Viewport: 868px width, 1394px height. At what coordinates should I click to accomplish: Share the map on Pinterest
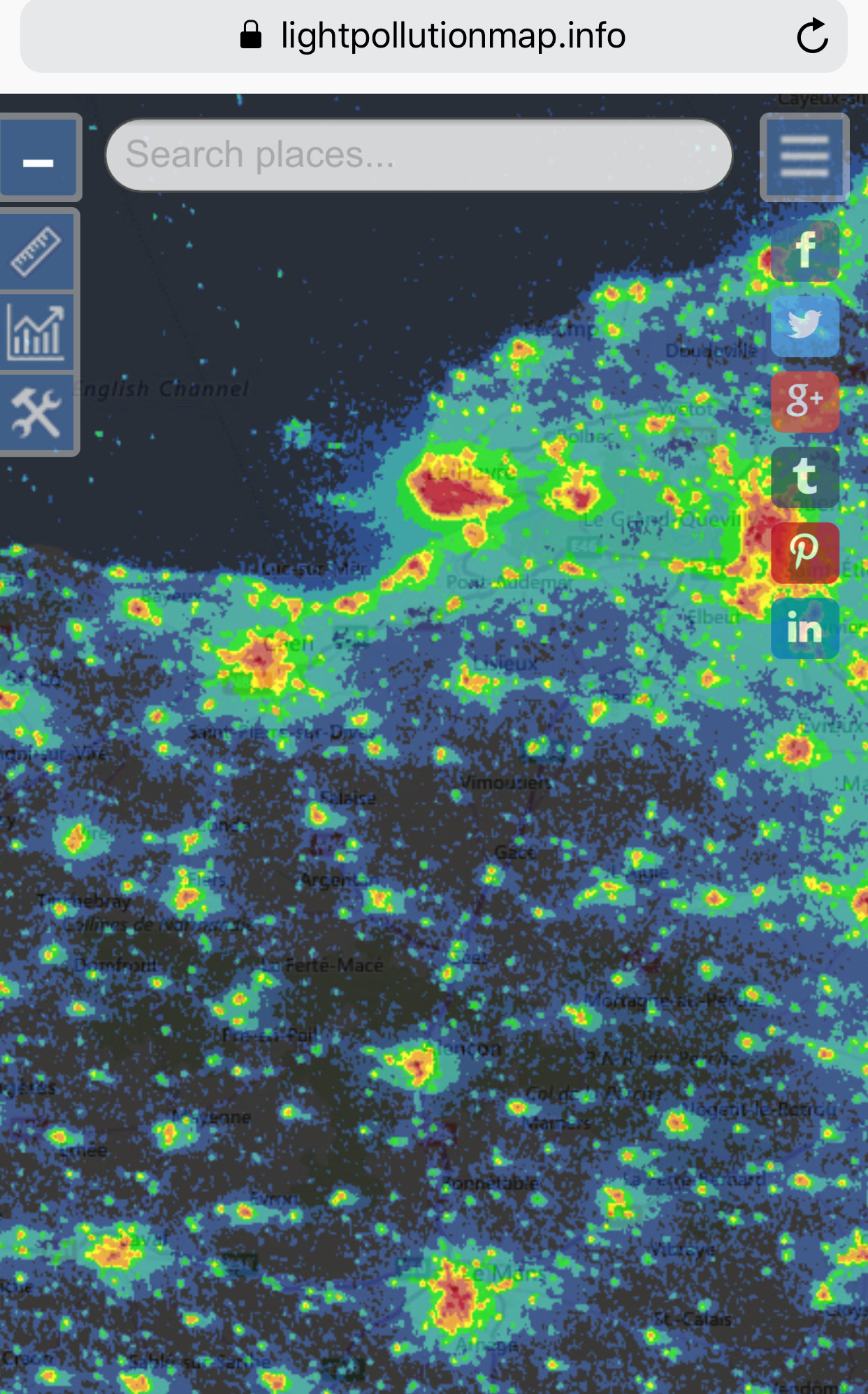[x=805, y=552]
